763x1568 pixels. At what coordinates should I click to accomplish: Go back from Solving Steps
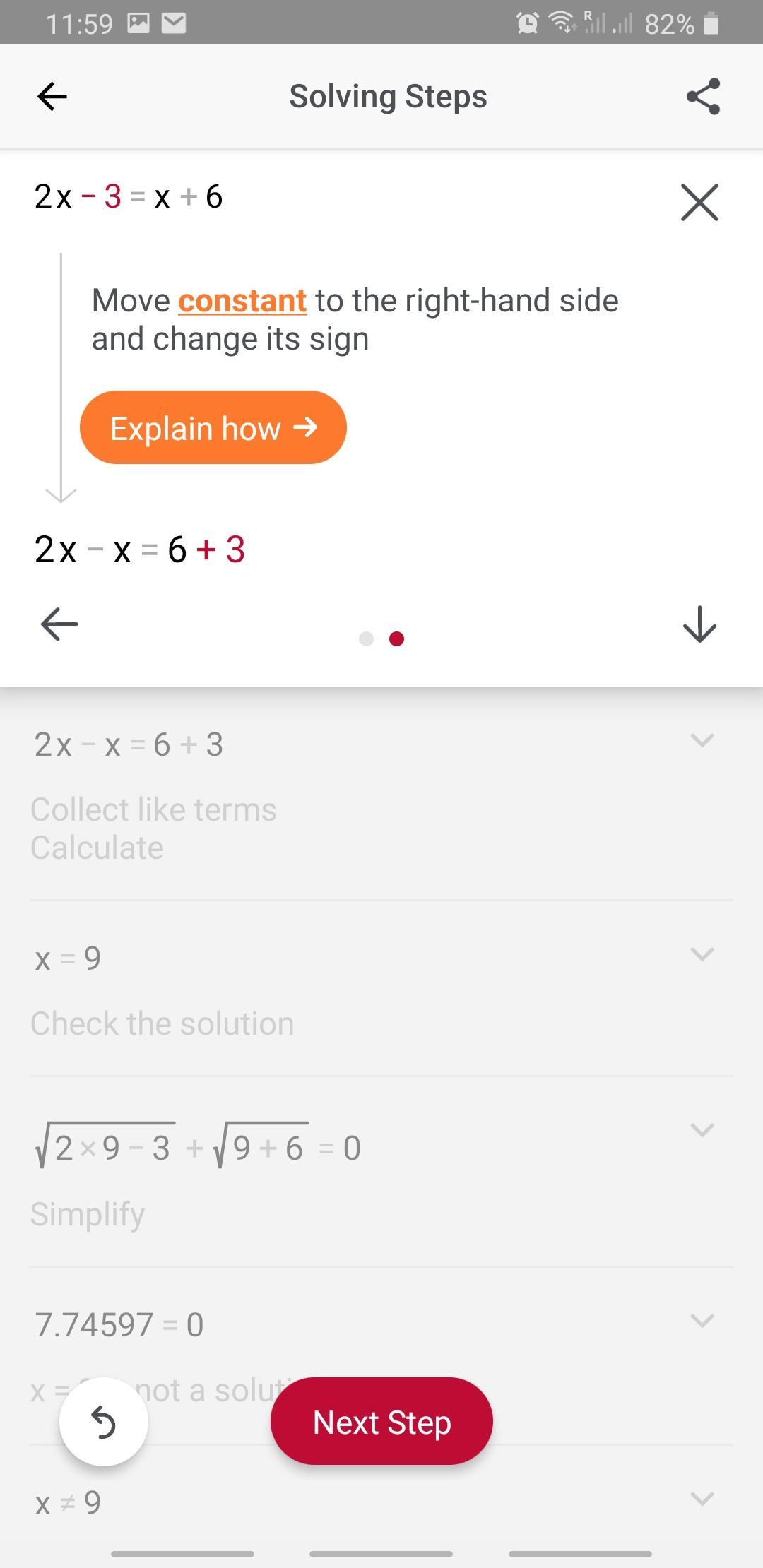(52, 97)
